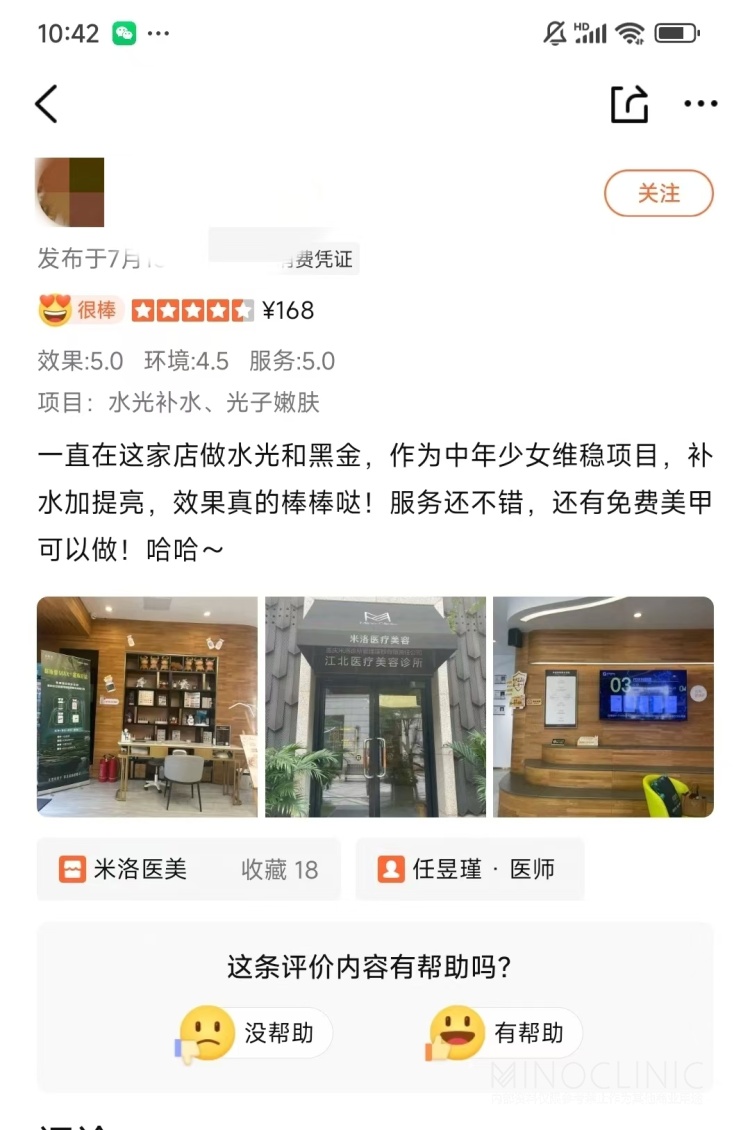Open the reviewer's profile avatar
This screenshot has width=750, height=1130.
click(70, 191)
